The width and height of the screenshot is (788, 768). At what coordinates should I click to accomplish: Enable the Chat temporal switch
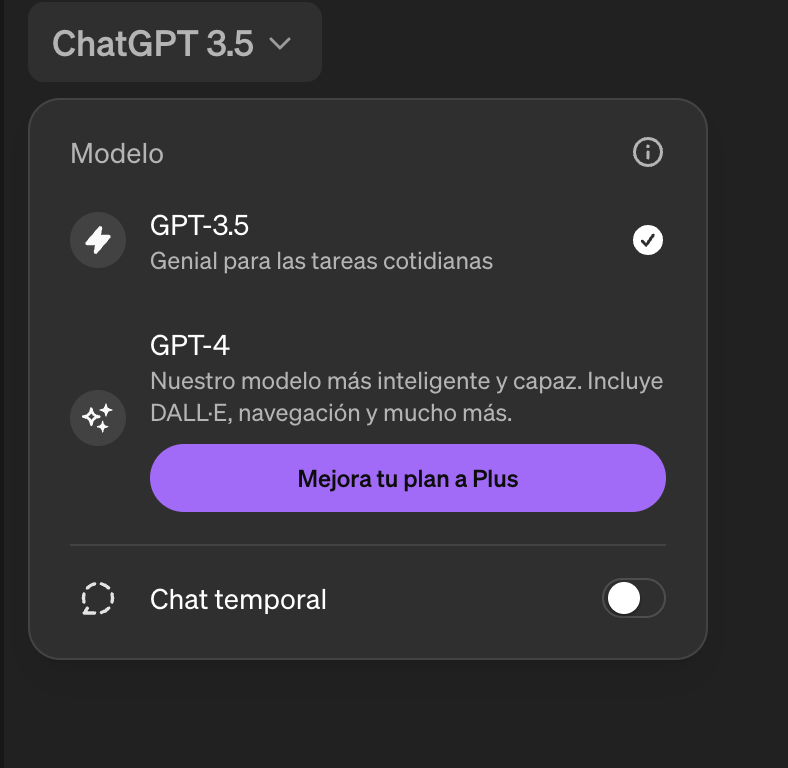point(633,599)
